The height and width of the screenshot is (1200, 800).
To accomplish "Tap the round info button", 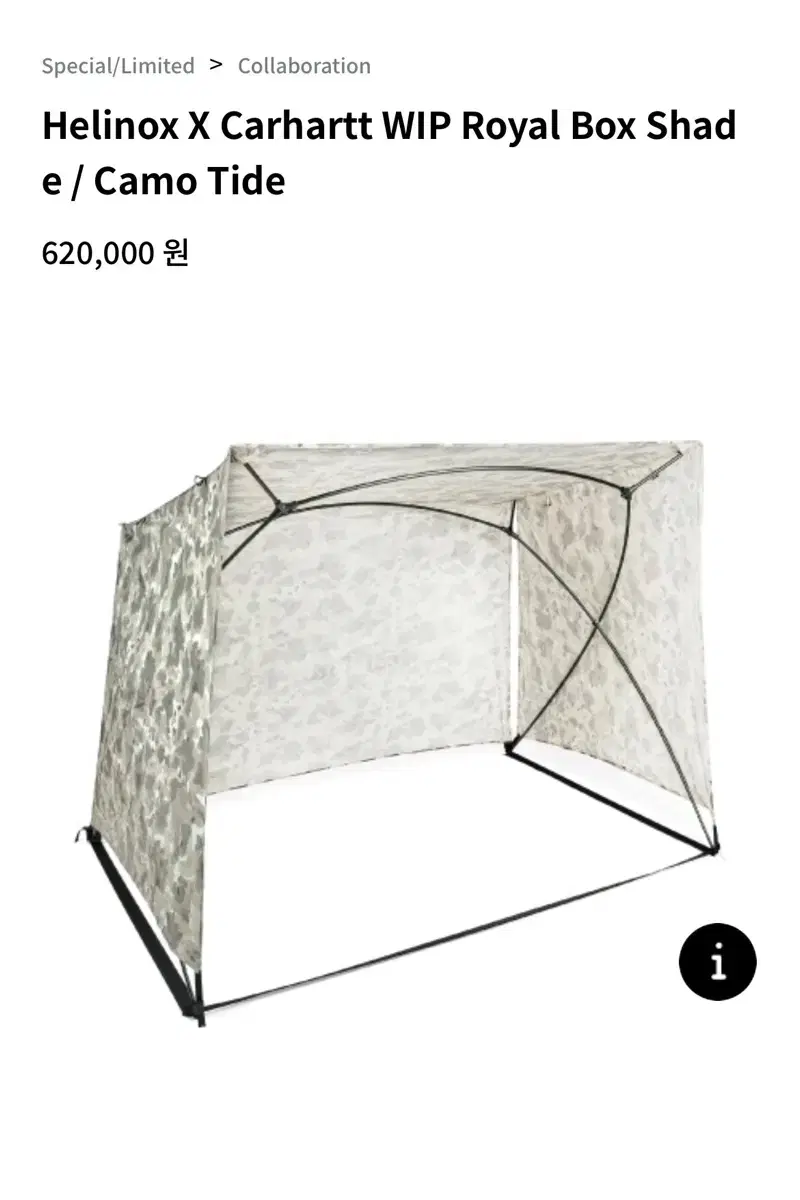I will [x=717, y=962].
